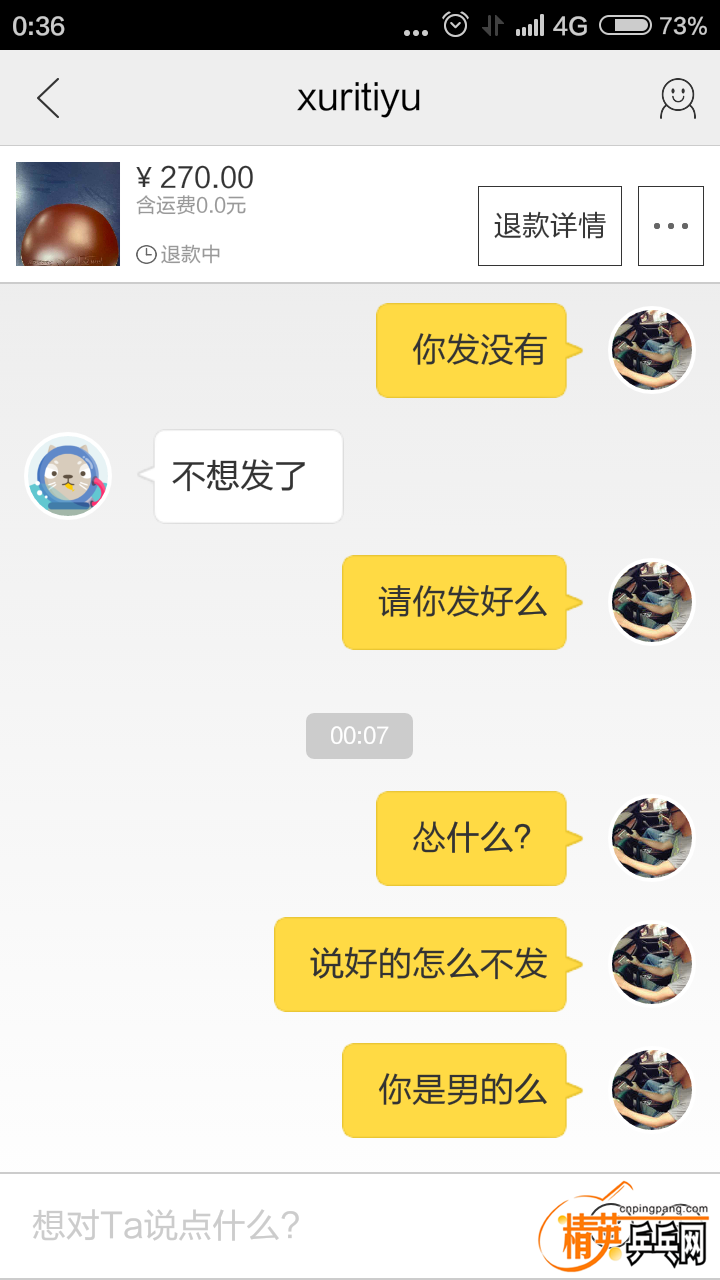720x1280 pixels.
Task: Open xuritiyu's cat avatar
Action: (67, 477)
